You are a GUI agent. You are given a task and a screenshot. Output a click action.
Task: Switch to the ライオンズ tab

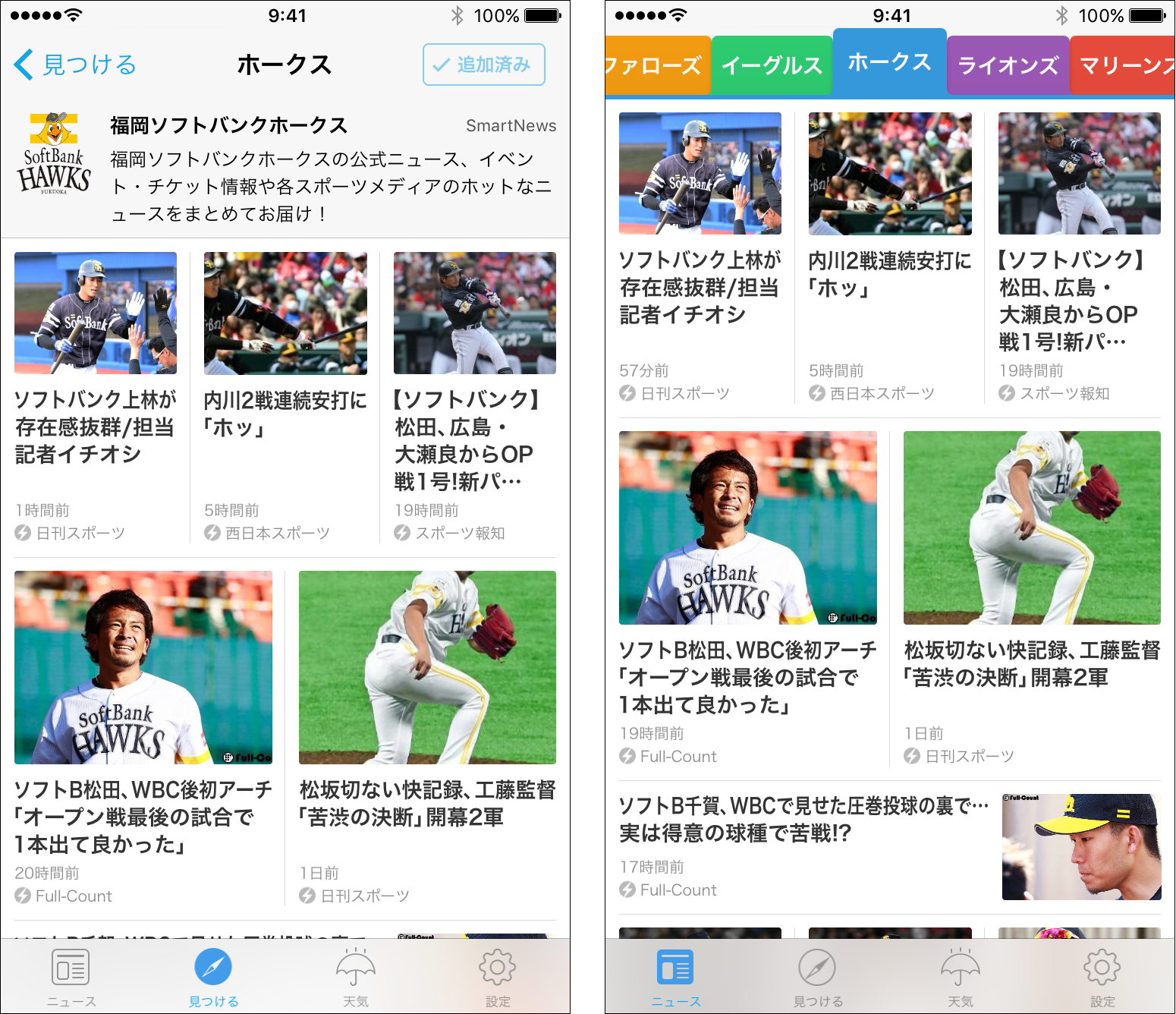click(1007, 66)
